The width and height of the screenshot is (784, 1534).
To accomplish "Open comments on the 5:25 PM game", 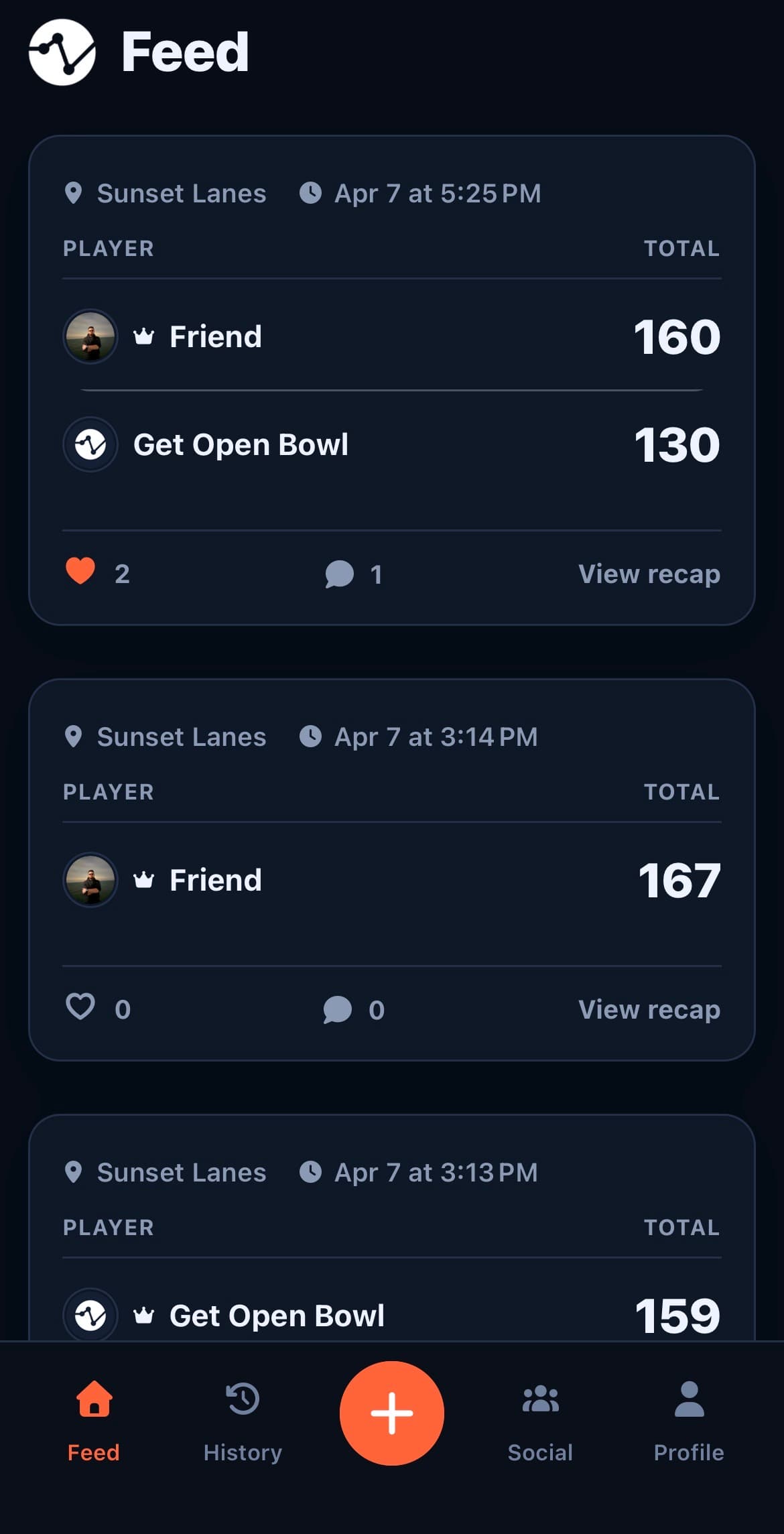I will pos(339,574).
